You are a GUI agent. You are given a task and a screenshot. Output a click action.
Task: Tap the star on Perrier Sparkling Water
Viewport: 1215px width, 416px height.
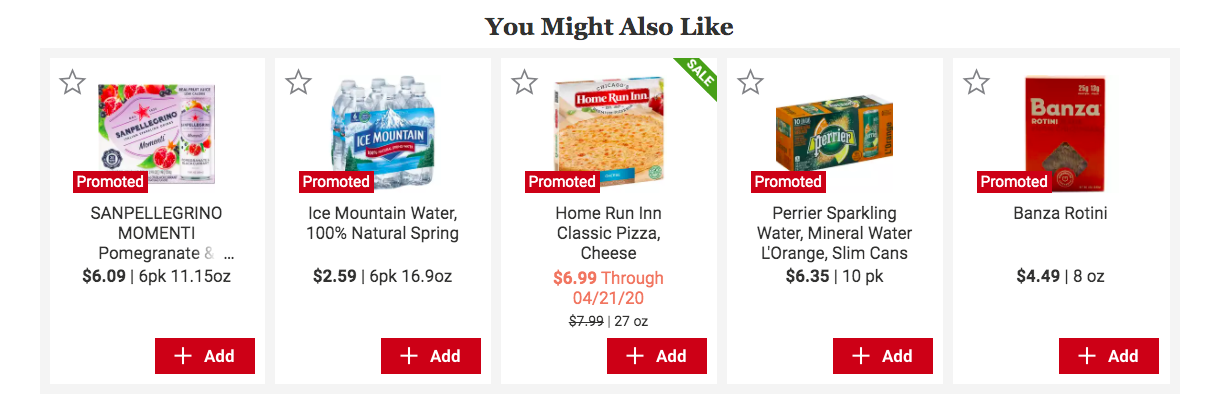tap(750, 82)
